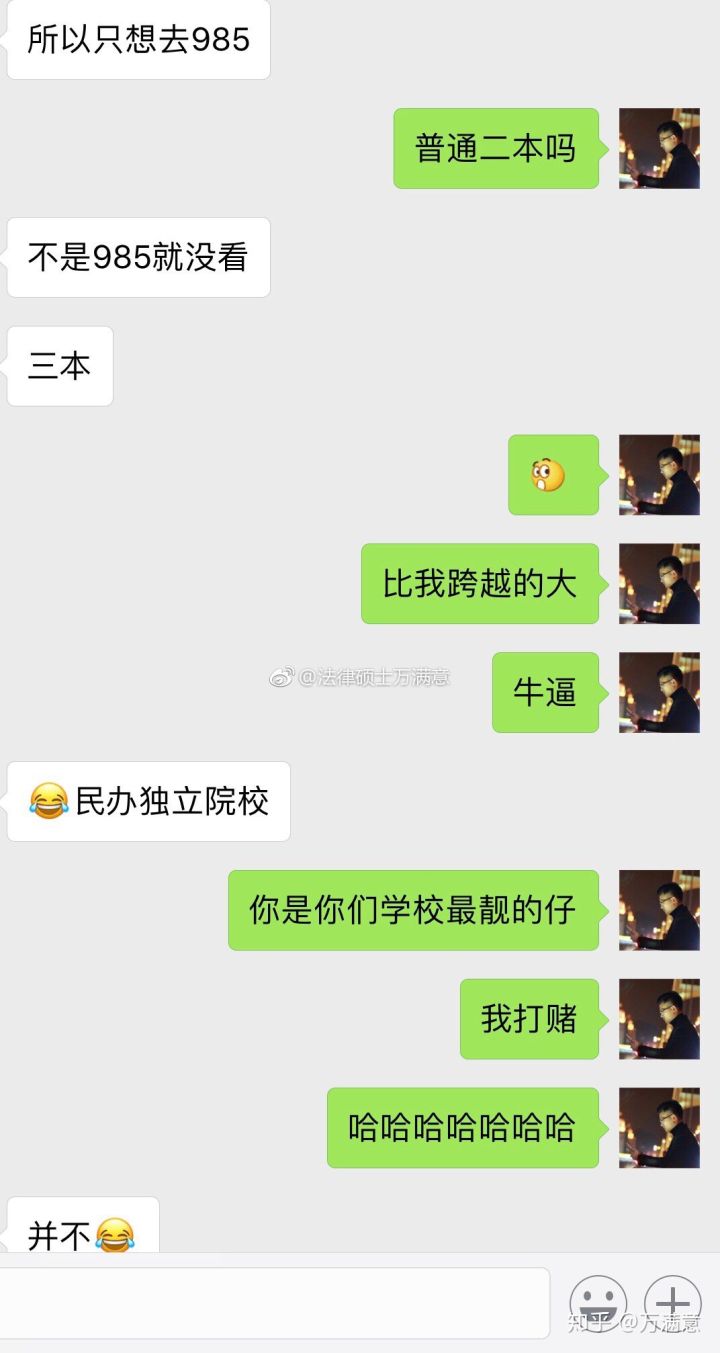Open sender's avatar beside "普通二本吗"
This screenshot has width=720, height=1353.
click(x=659, y=148)
